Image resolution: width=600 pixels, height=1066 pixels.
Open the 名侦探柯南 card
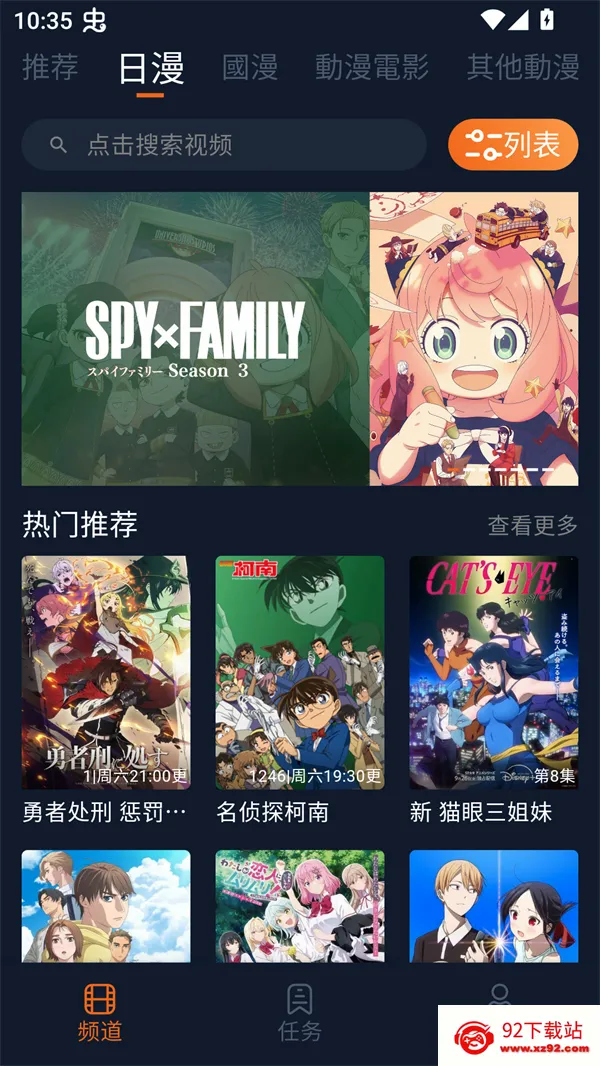click(300, 690)
